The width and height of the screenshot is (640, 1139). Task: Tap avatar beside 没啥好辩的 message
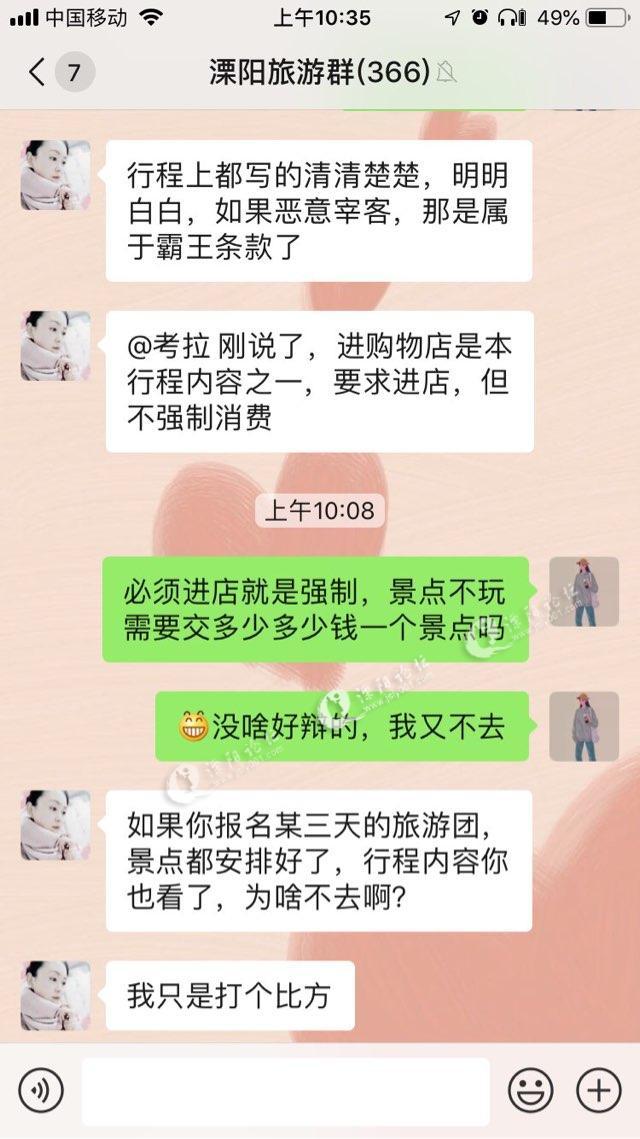click(584, 726)
